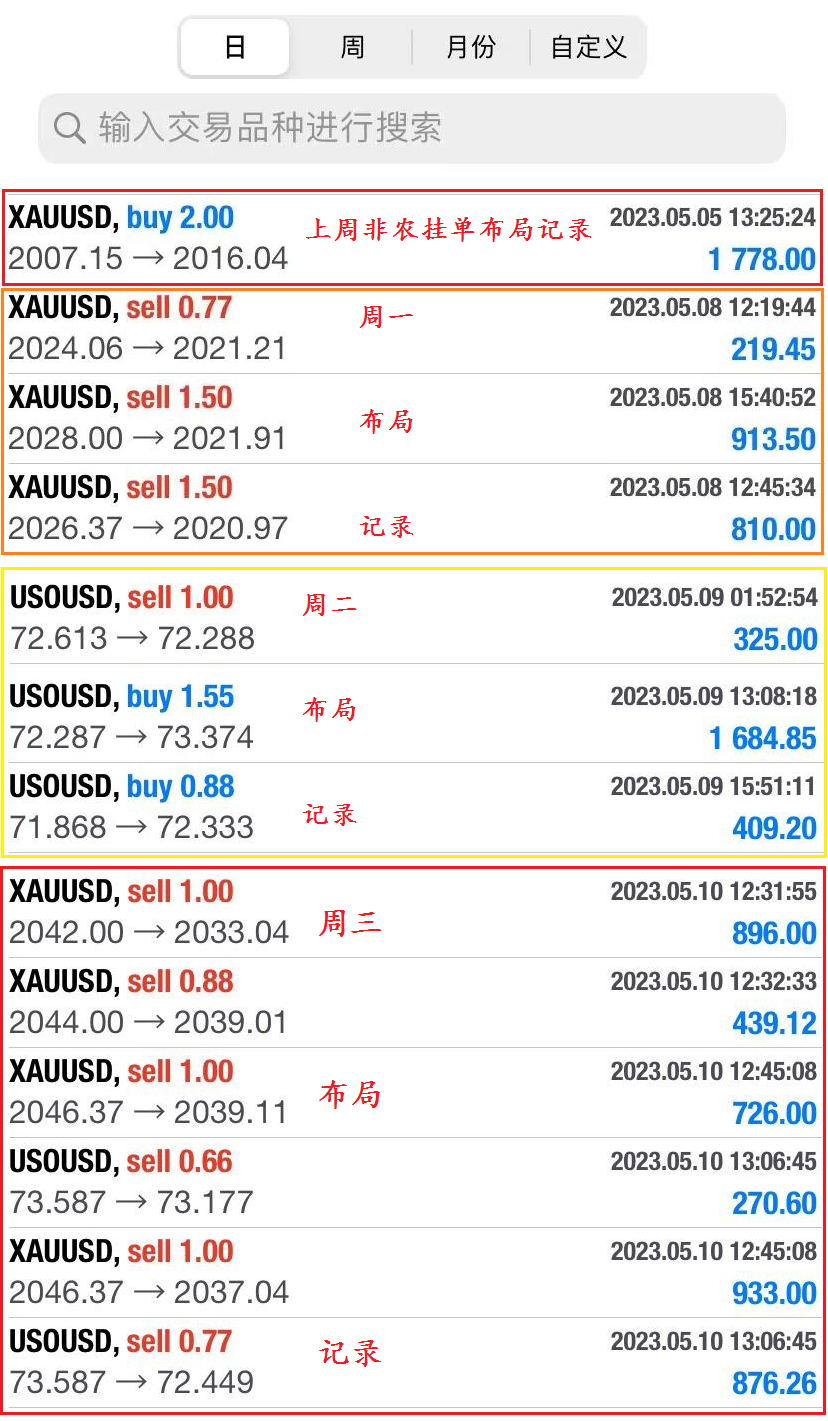
Task: Open the USOUSD sell 1.00 trade
Action: tap(414, 618)
